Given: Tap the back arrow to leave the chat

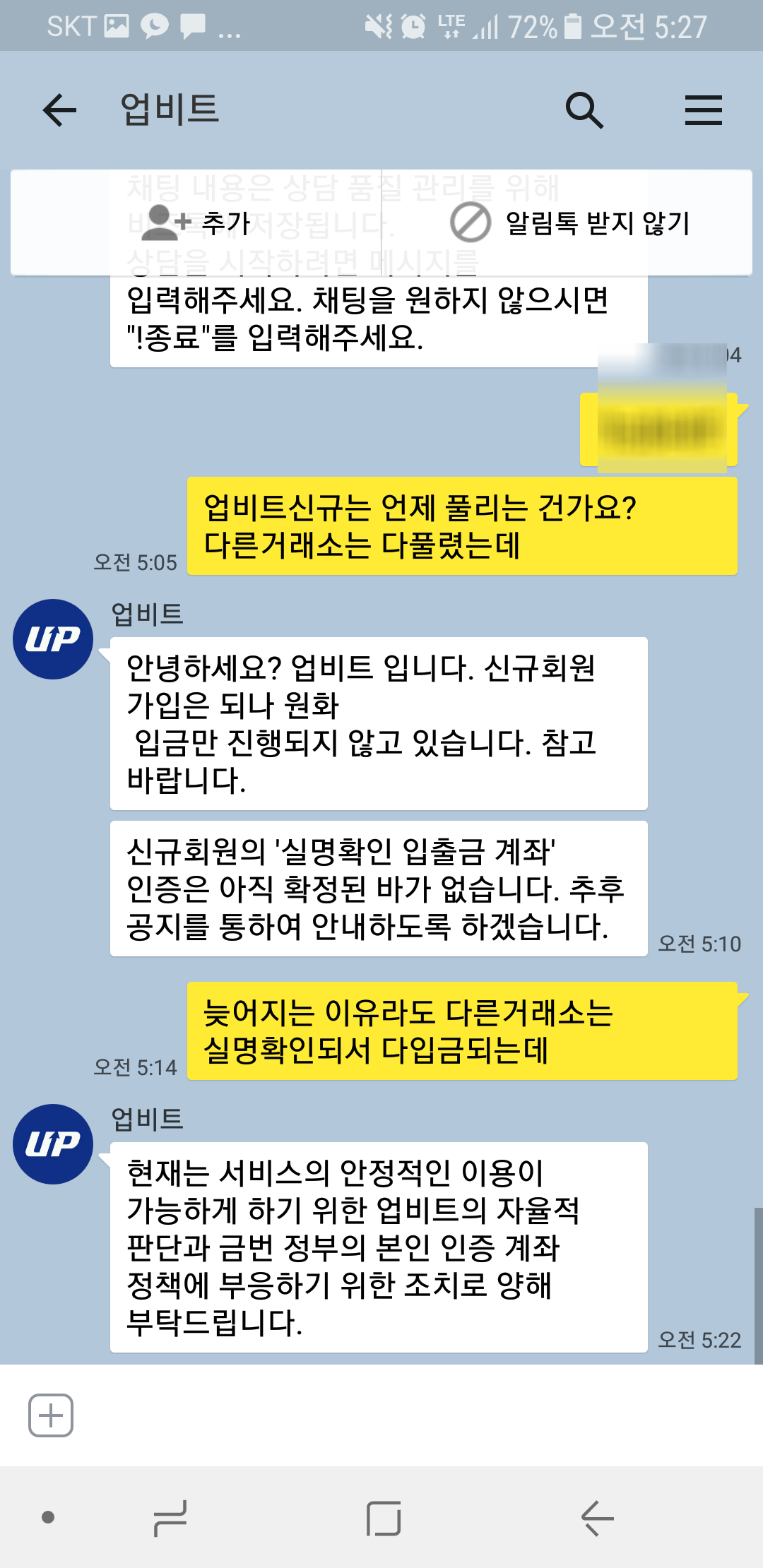Looking at the screenshot, I should (57, 110).
